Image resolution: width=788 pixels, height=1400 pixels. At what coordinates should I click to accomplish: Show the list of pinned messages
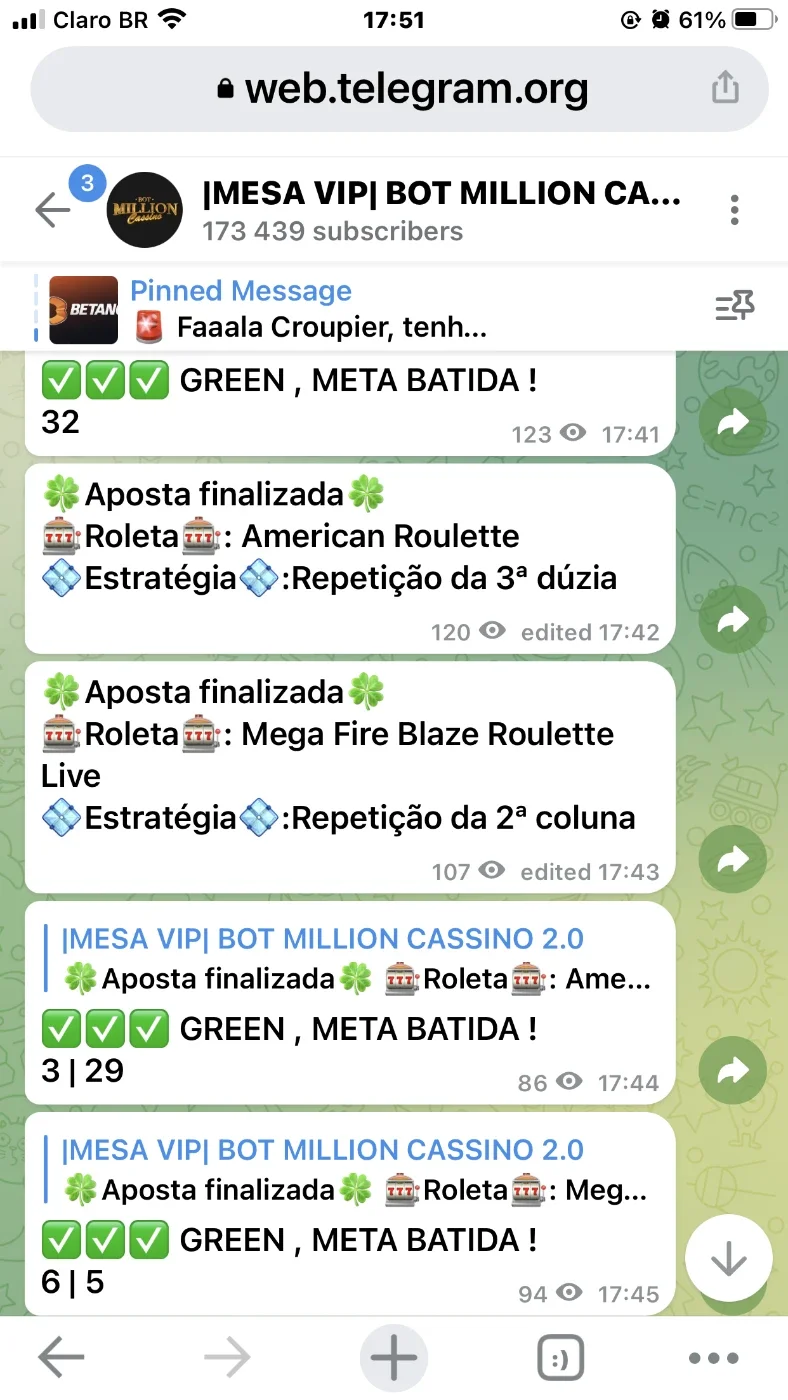pos(735,308)
